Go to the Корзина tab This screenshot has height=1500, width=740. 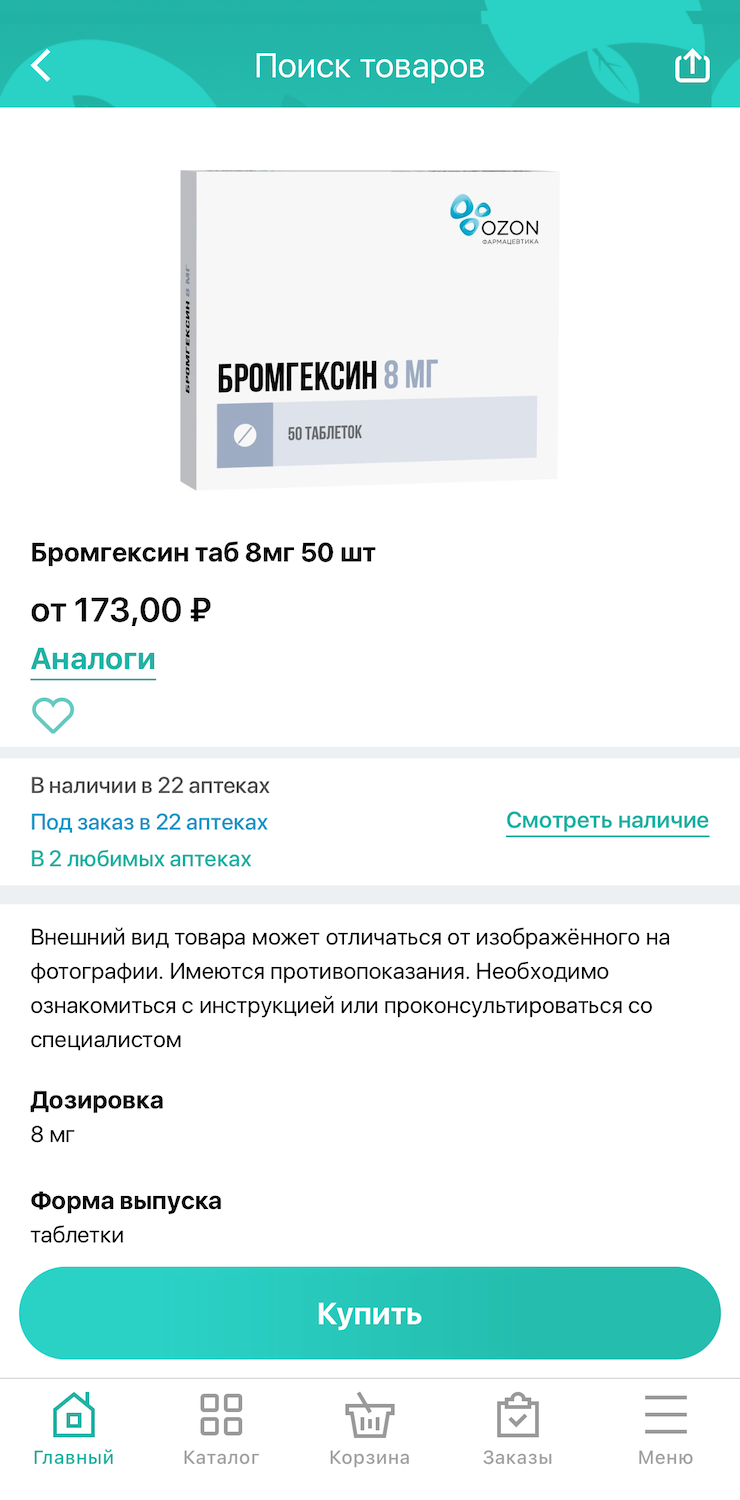369,1430
